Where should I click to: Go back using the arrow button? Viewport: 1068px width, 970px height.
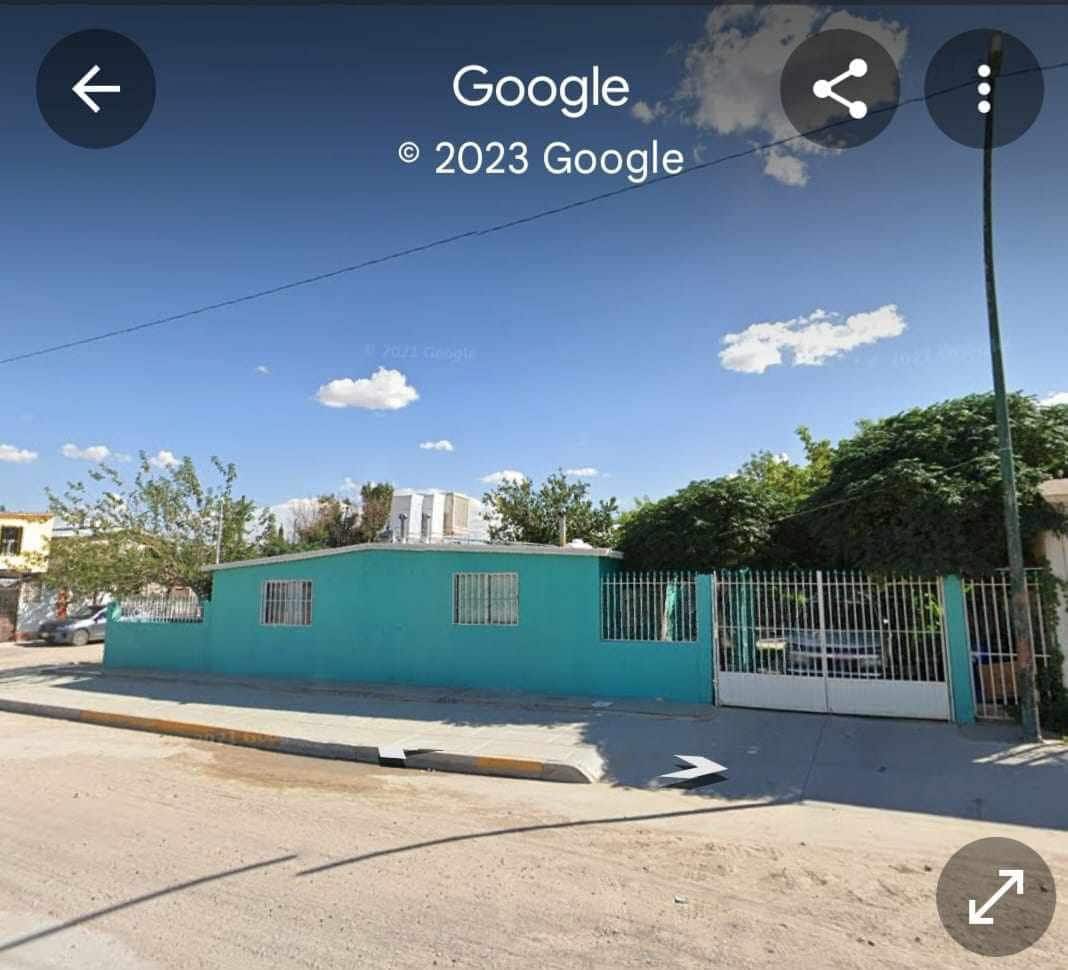pyautogui.click(x=96, y=89)
